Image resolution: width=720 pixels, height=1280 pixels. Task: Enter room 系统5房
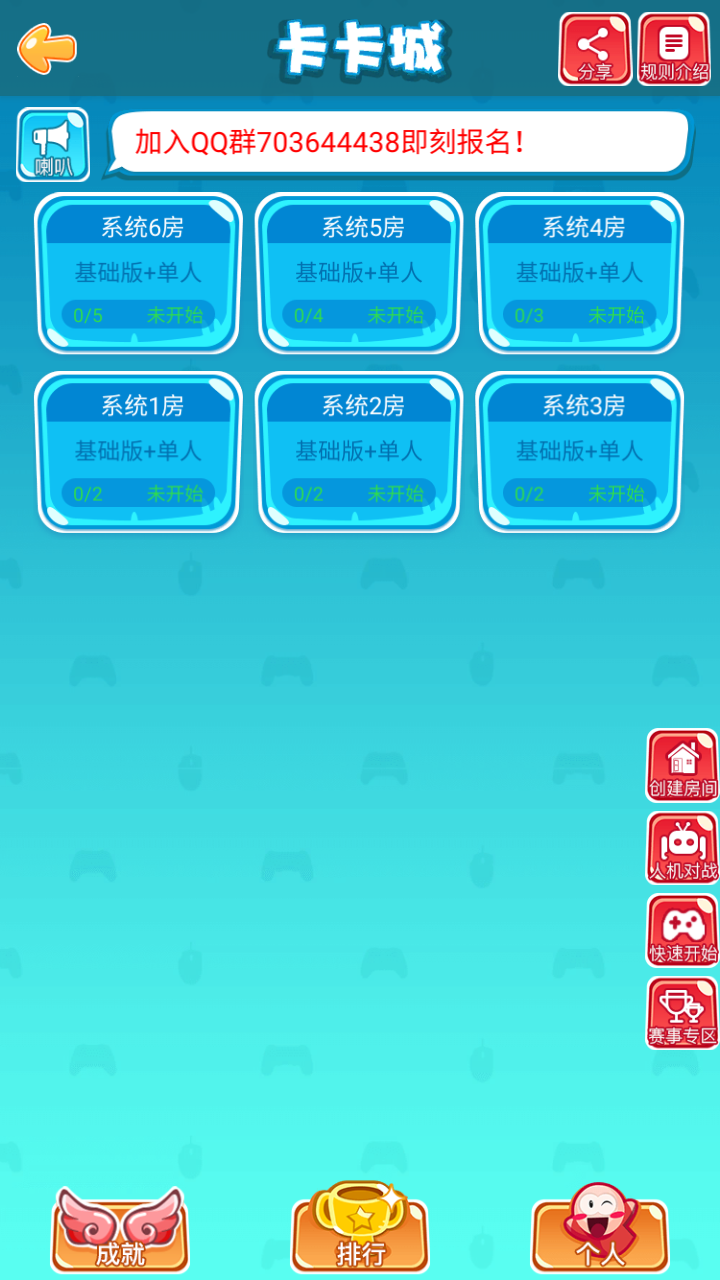(x=359, y=272)
